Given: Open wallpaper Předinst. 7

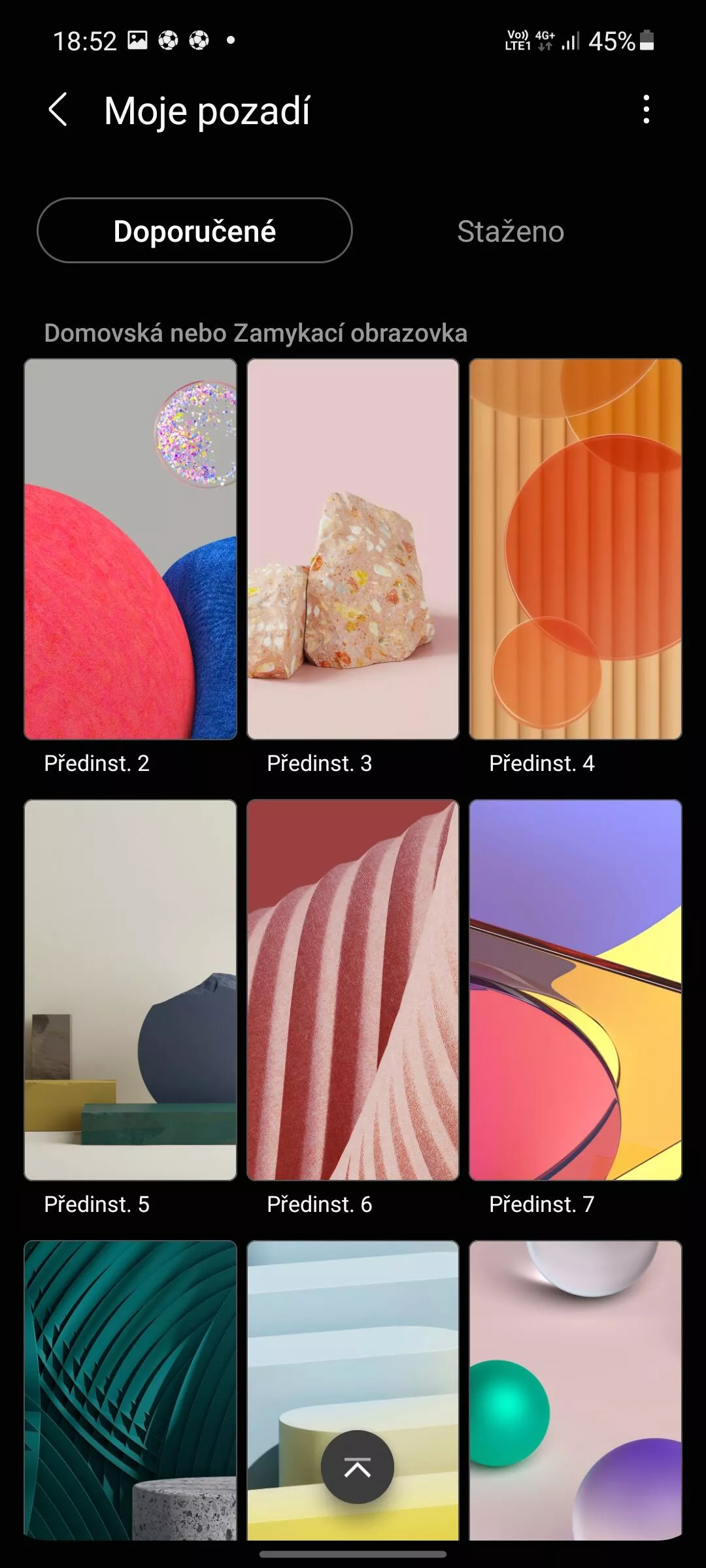Looking at the screenshot, I should coord(575,990).
